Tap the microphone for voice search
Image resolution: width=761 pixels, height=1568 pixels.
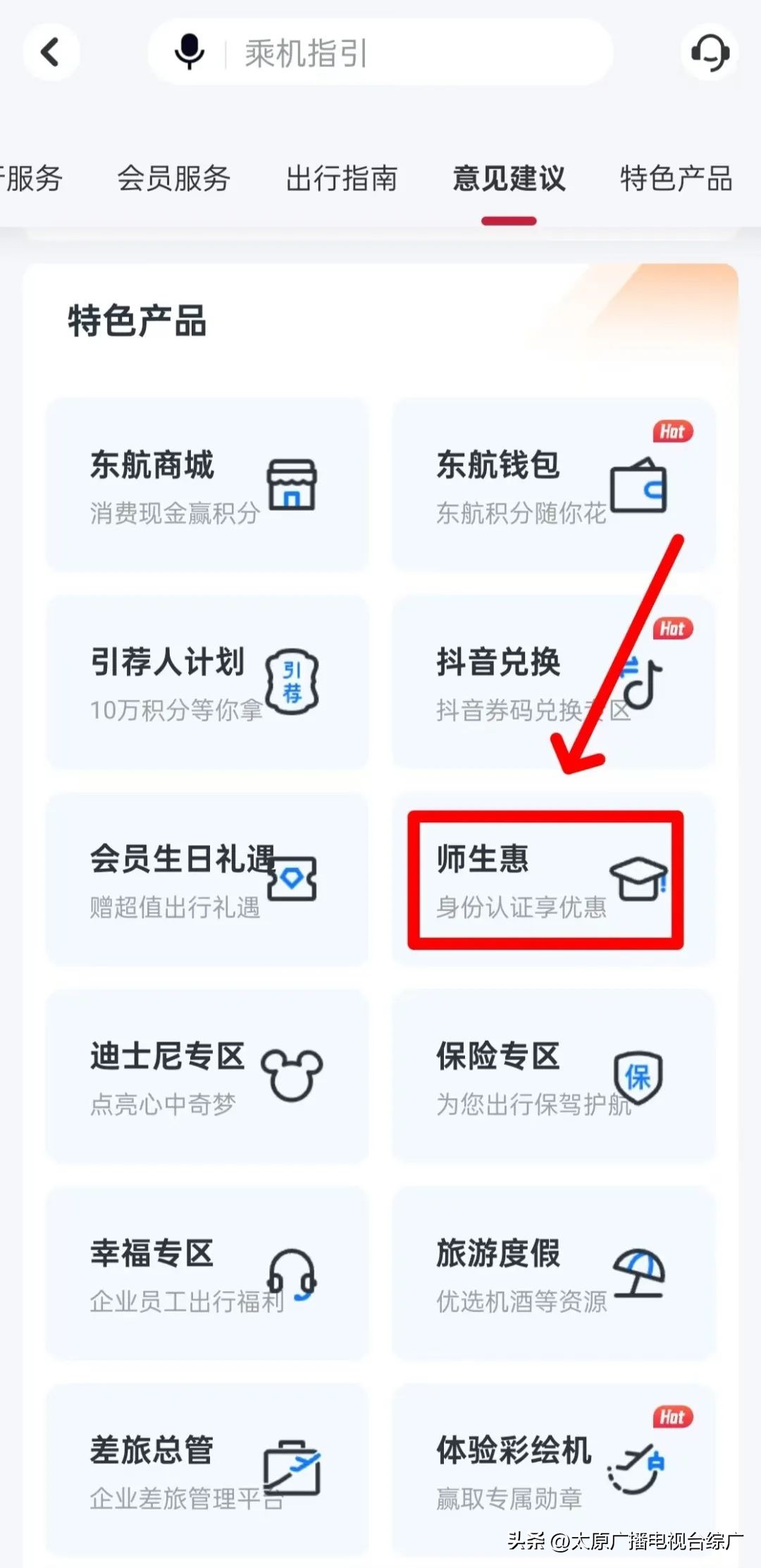point(189,52)
